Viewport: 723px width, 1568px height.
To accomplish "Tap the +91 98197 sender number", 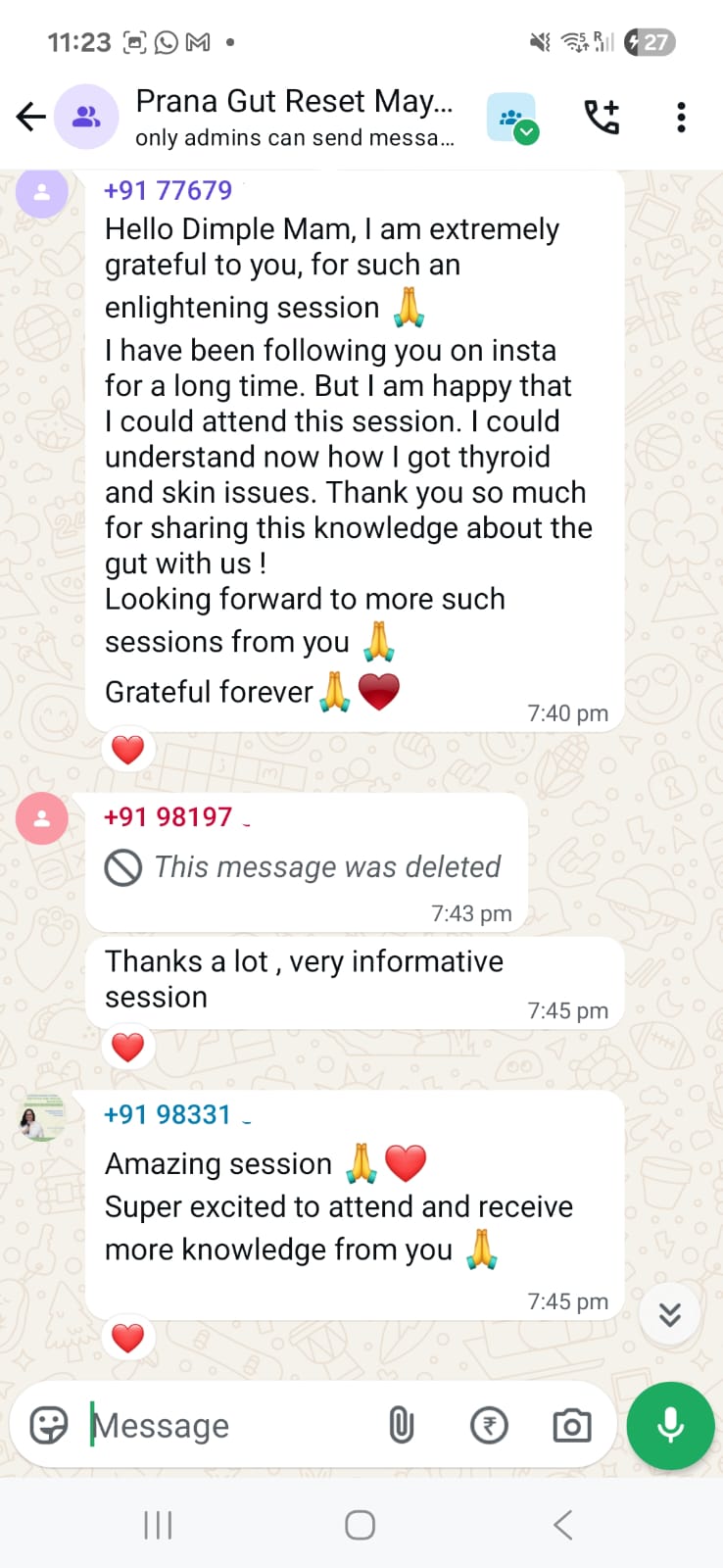I will pyautogui.click(x=169, y=817).
